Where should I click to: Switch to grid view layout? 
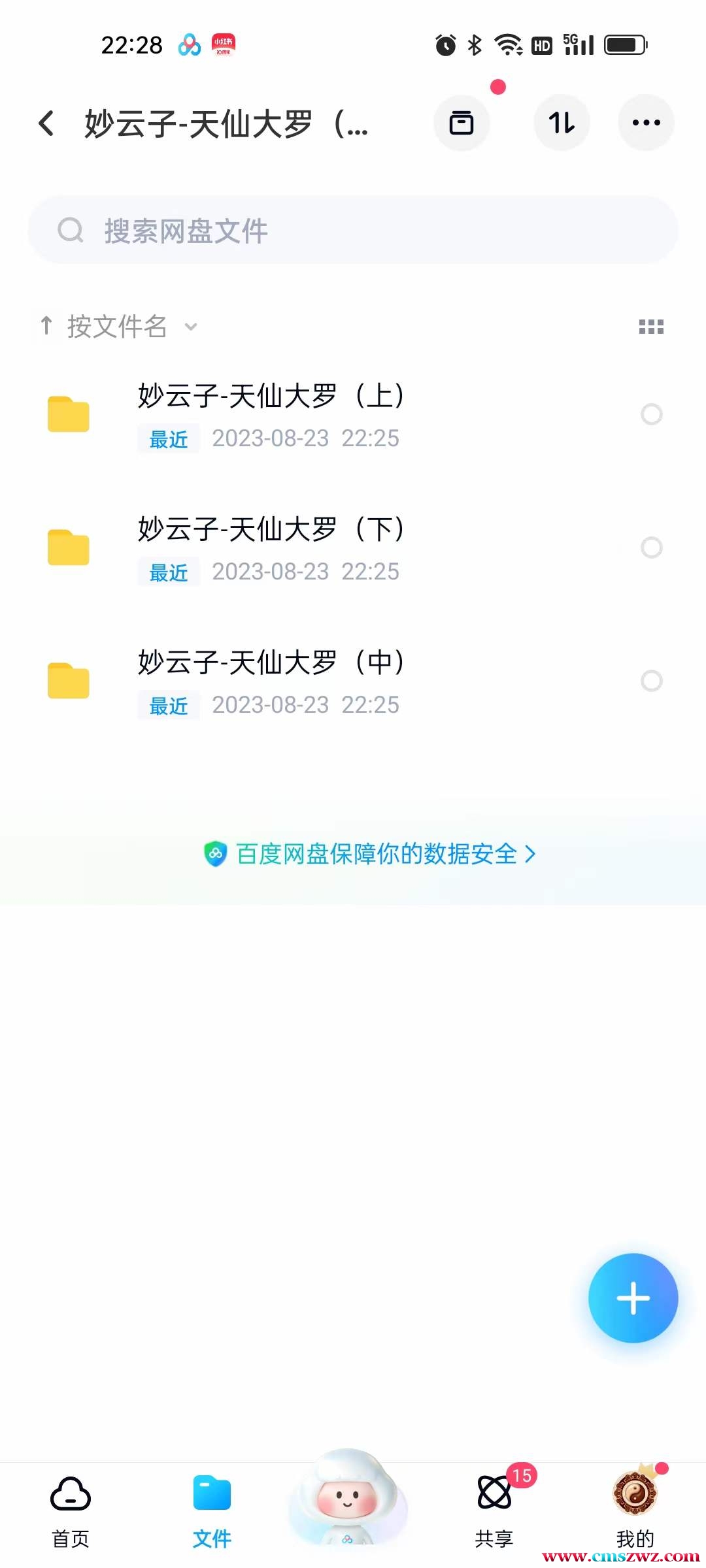pyautogui.click(x=651, y=327)
